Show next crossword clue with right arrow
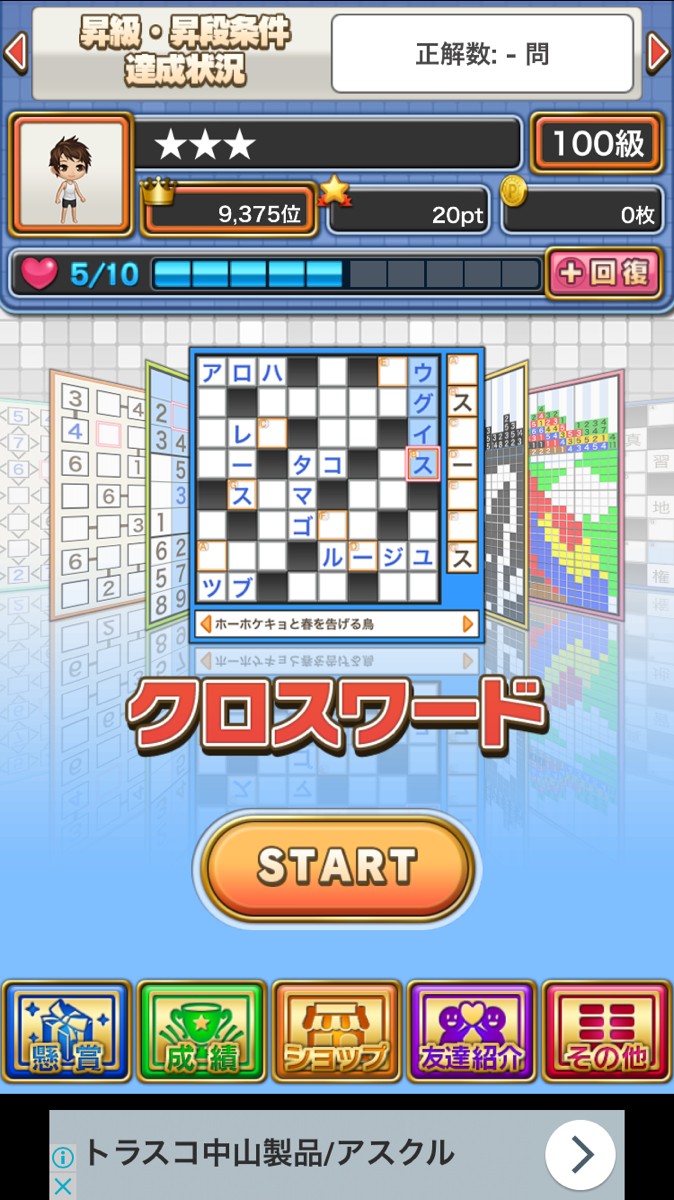The image size is (674, 1200). pos(467,624)
